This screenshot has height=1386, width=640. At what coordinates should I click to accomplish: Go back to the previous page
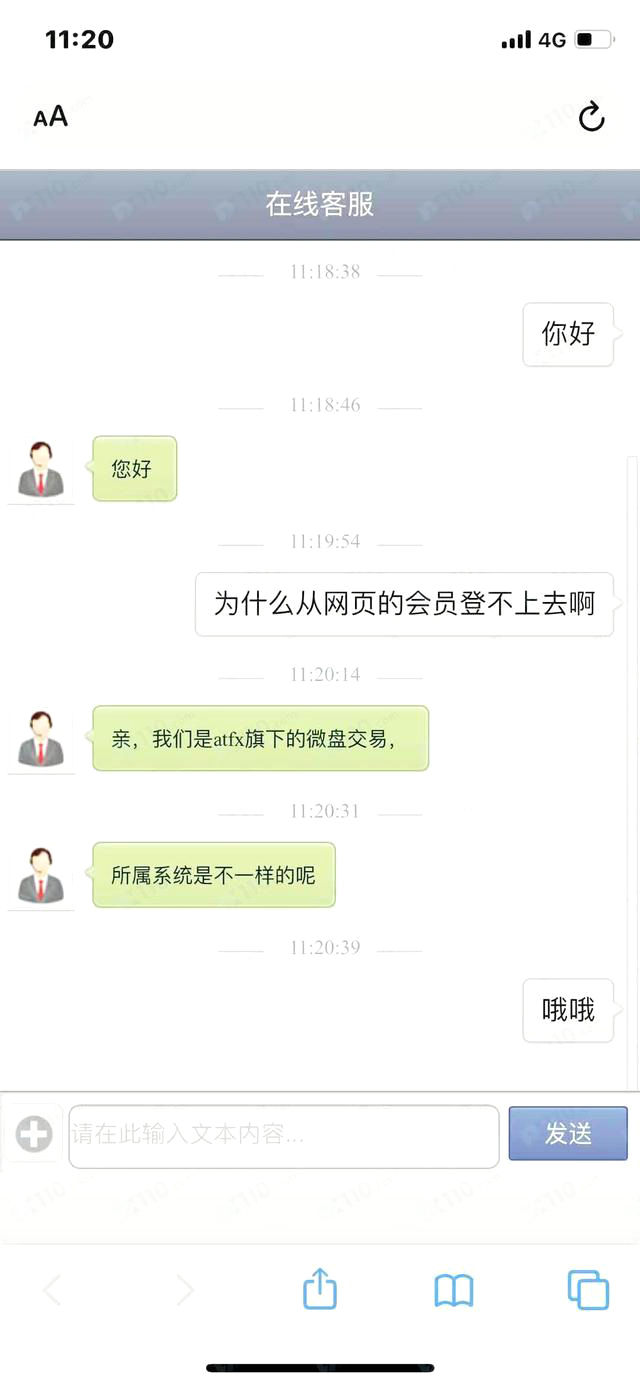tap(52, 1290)
